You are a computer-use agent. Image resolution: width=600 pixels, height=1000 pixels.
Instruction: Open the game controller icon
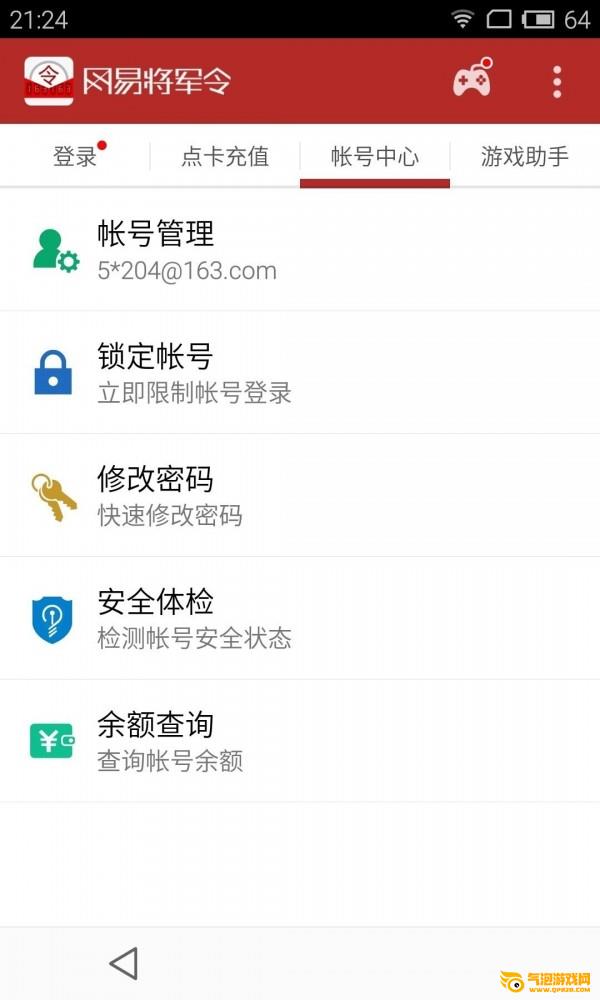(472, 78)
